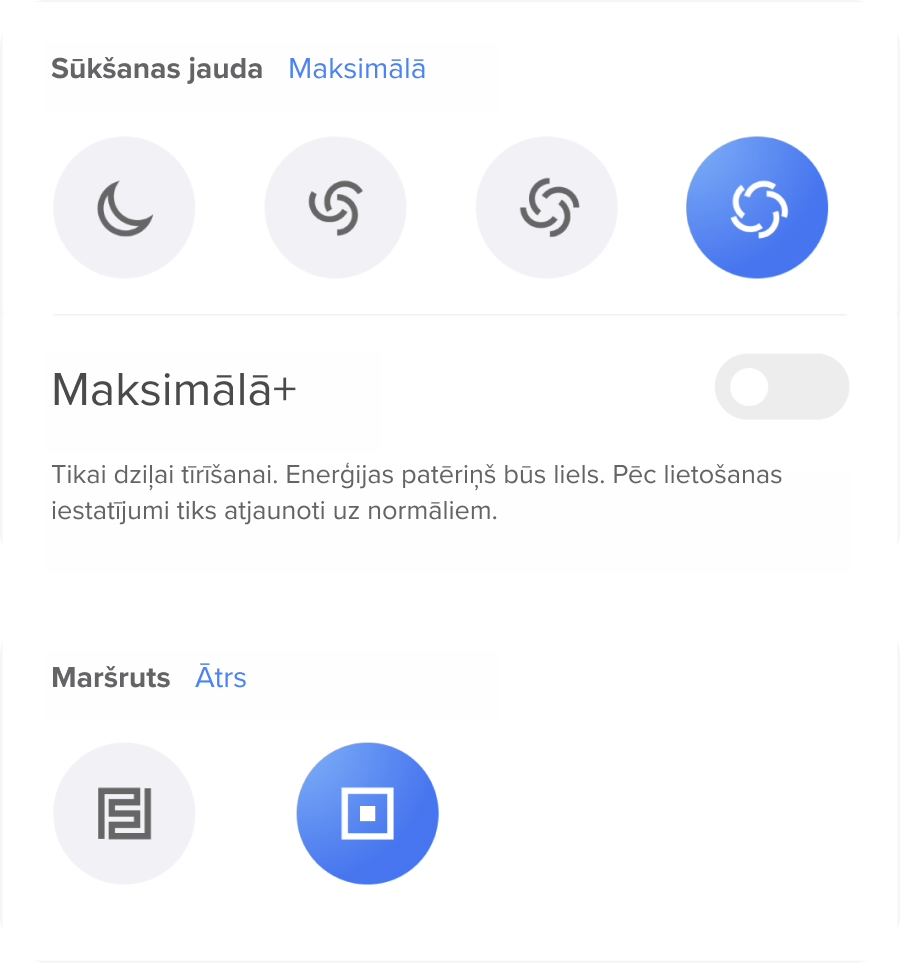Enable the Maksimālā+ switch
900x963 pixels.
[781, 387]
